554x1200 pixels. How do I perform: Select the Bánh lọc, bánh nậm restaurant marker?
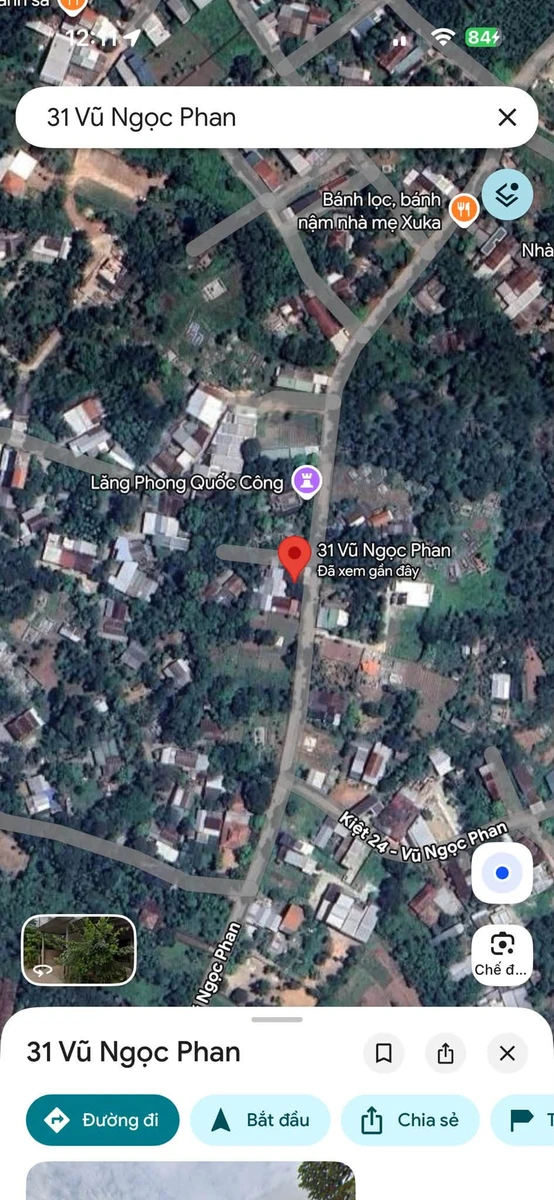(463, 210)
